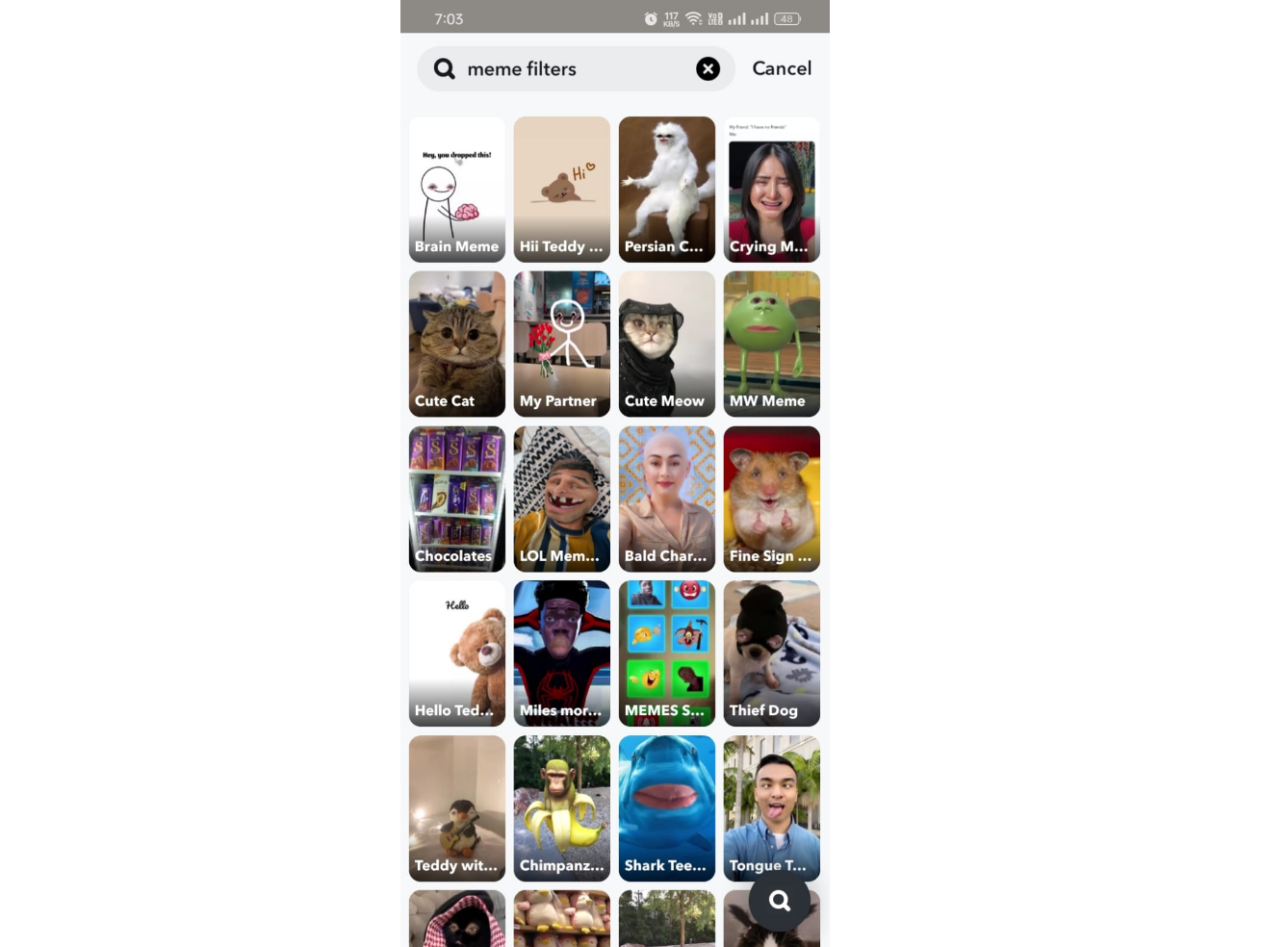Cancel the search

781,68
